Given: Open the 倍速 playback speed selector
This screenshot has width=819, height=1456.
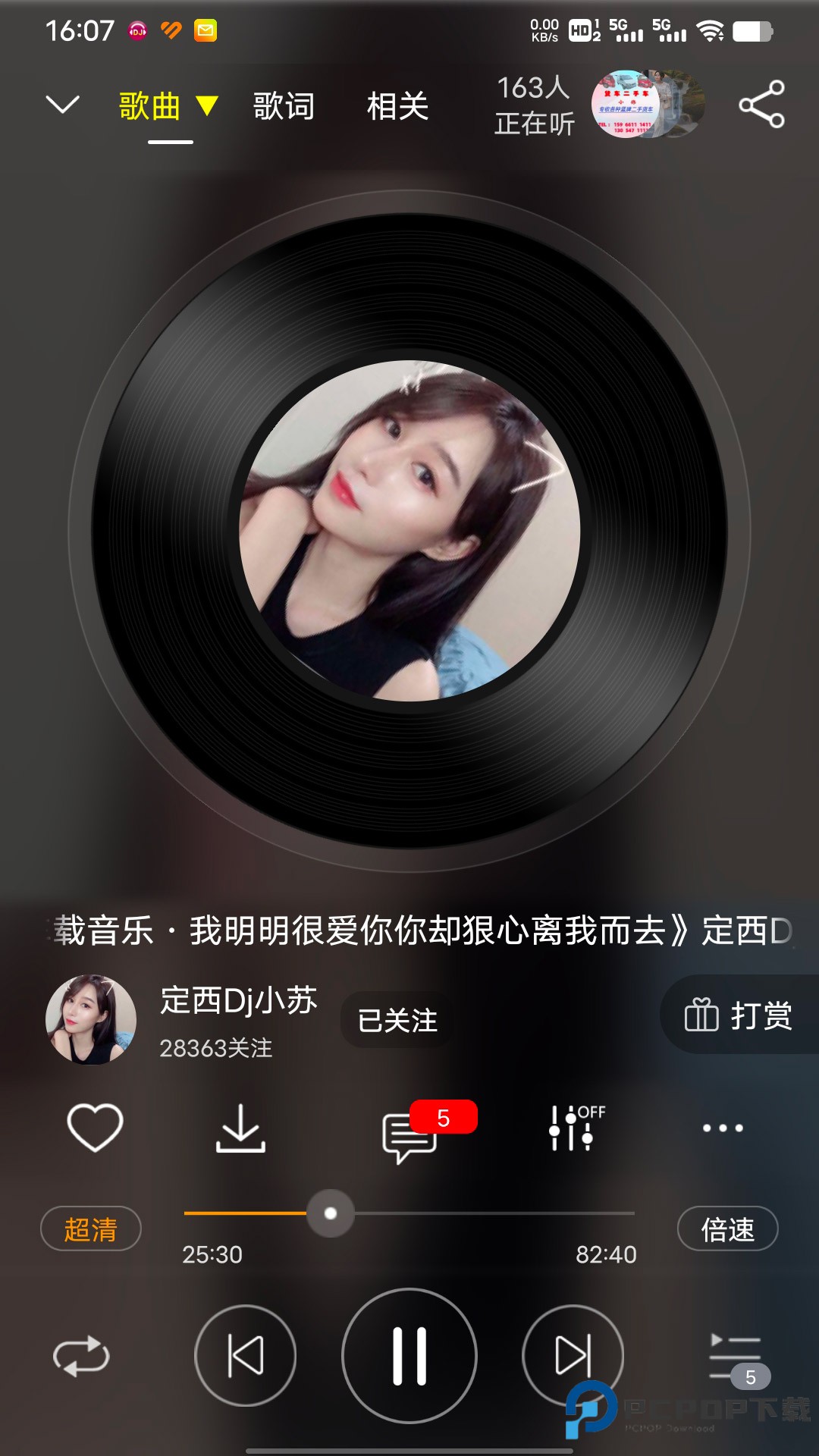Looking at the screenshot, I should 726,1228.
